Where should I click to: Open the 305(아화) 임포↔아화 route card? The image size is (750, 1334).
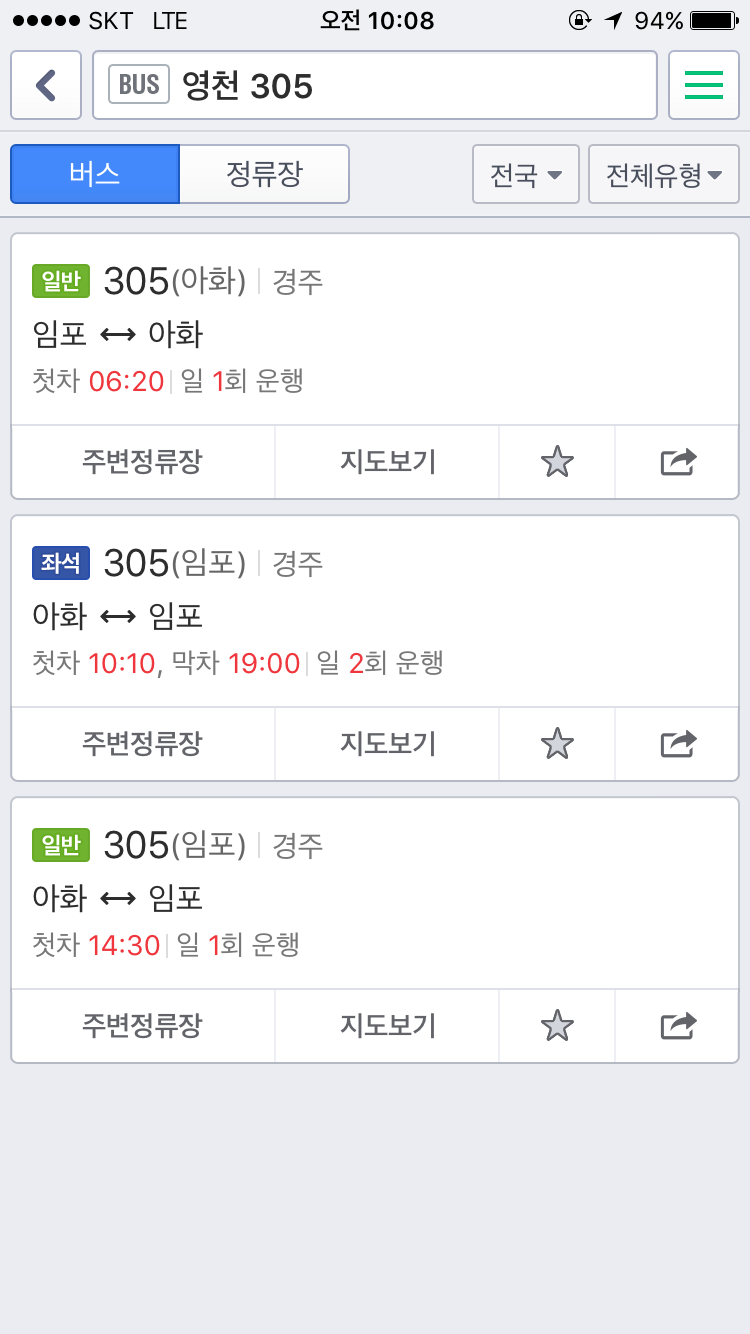375,330
